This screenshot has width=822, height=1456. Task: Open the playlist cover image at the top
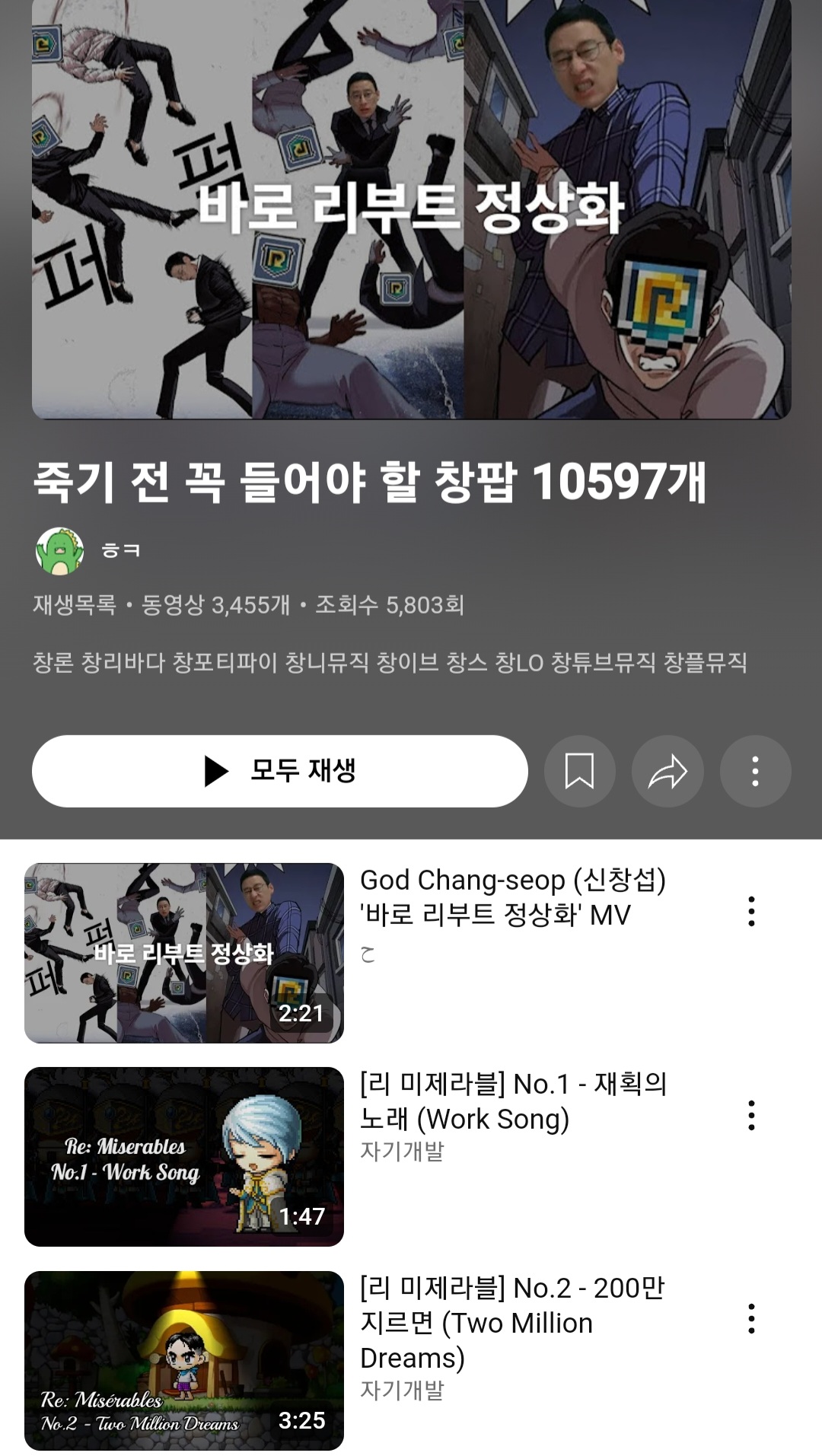[x=411, y=209]
